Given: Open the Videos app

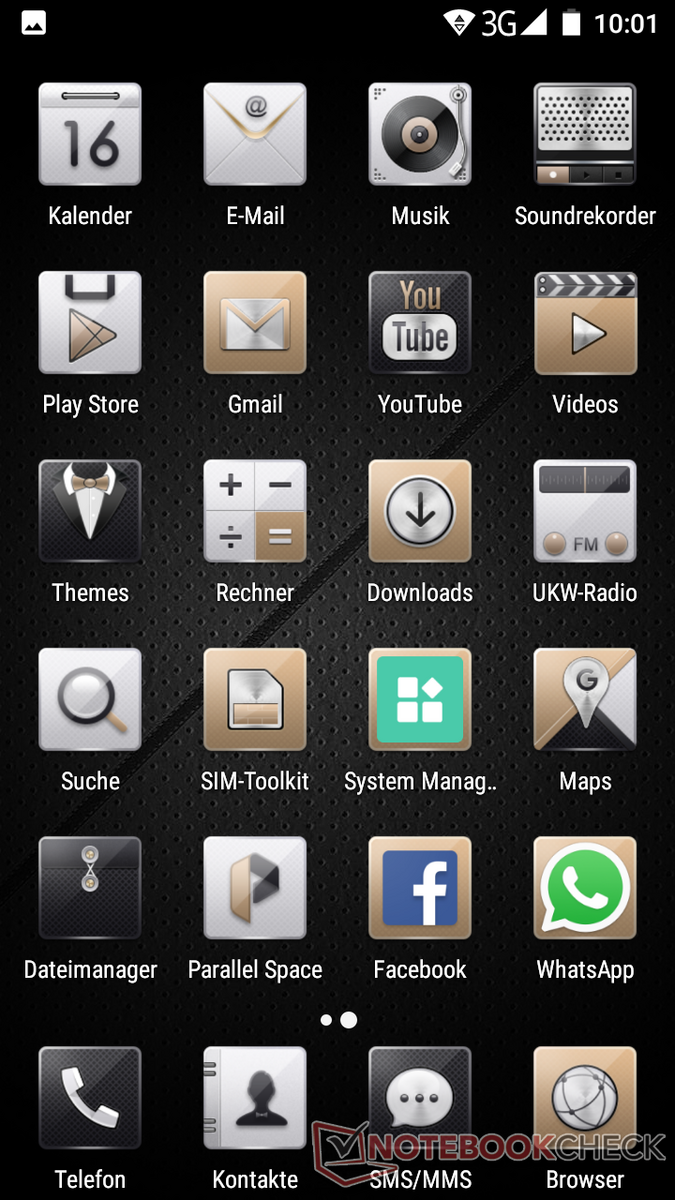Looking at the screenshot, I should 585,323.
